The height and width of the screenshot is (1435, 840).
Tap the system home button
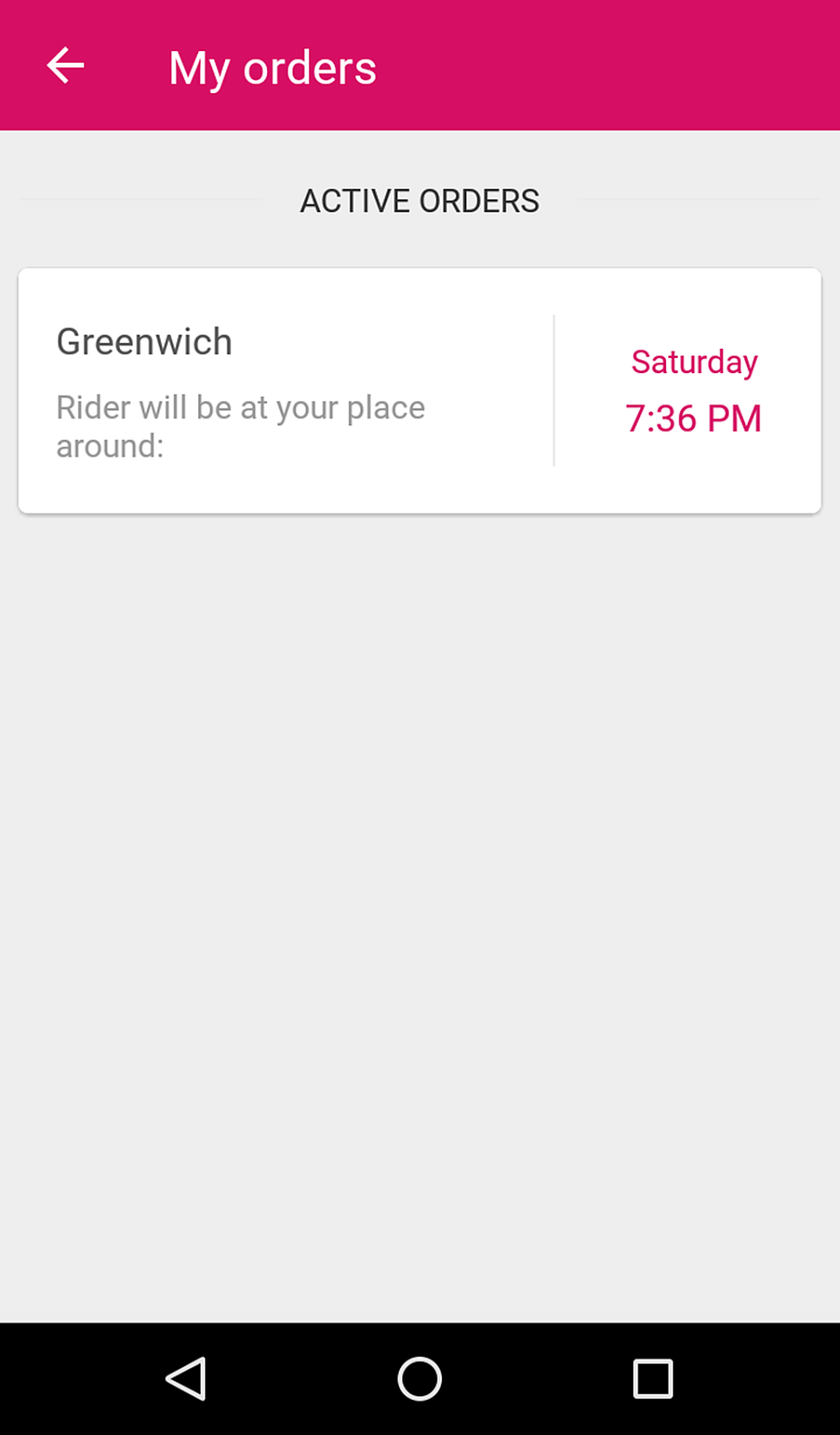pyautogui.click(x=420, y=1378)
